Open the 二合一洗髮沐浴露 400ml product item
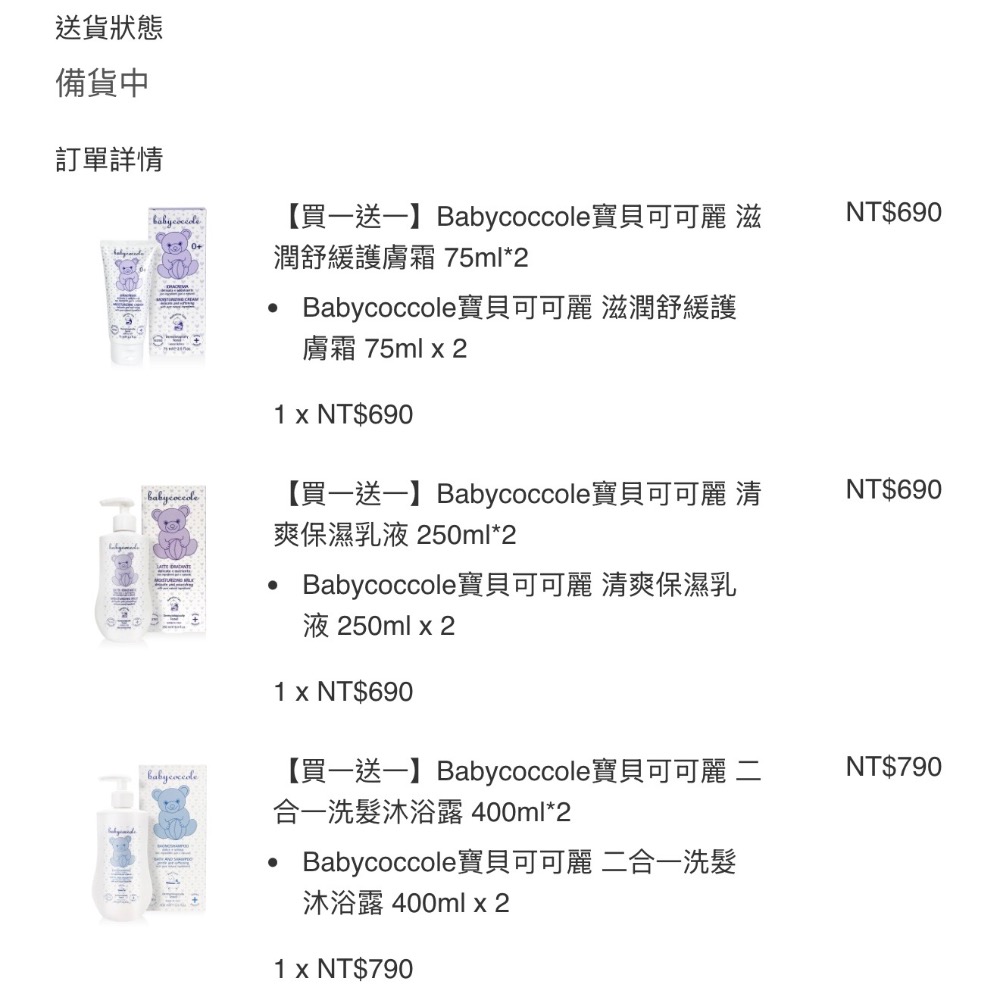1000x1000 pixels. click(516, 791)
